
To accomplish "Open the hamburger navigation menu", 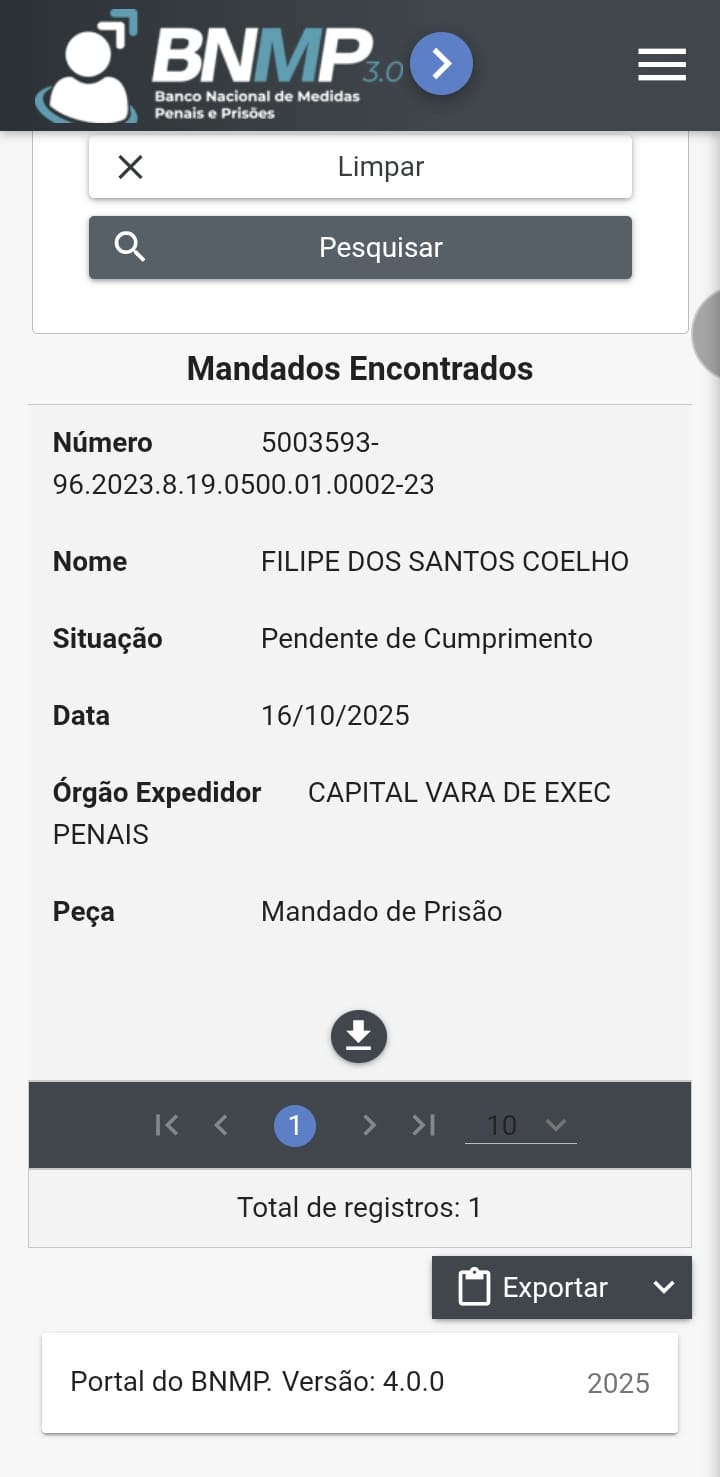I will (x=662, y=65).
